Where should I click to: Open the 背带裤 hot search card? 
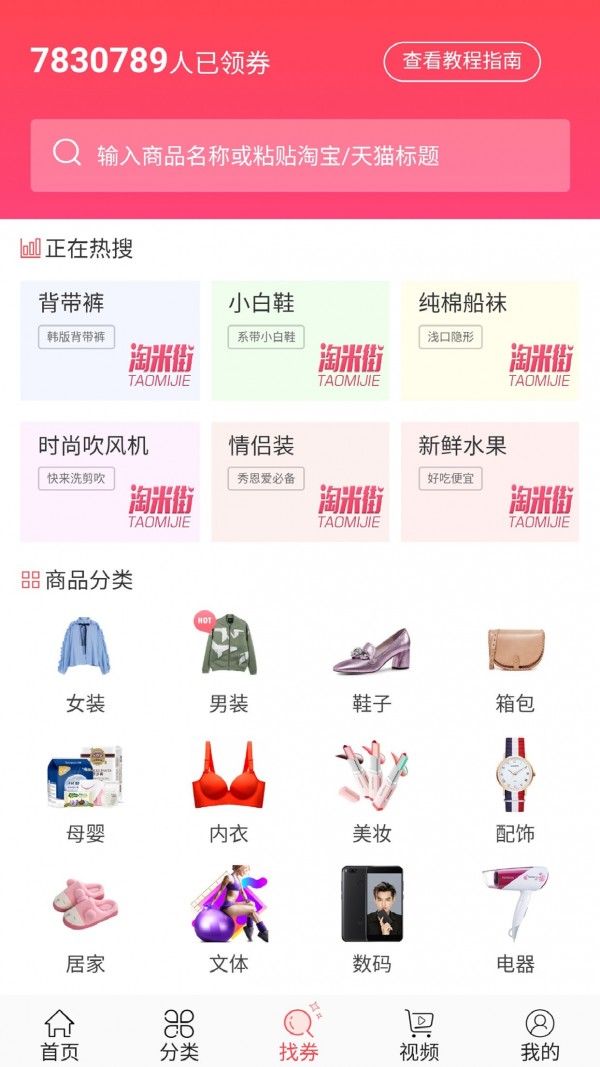click(110, 340)
